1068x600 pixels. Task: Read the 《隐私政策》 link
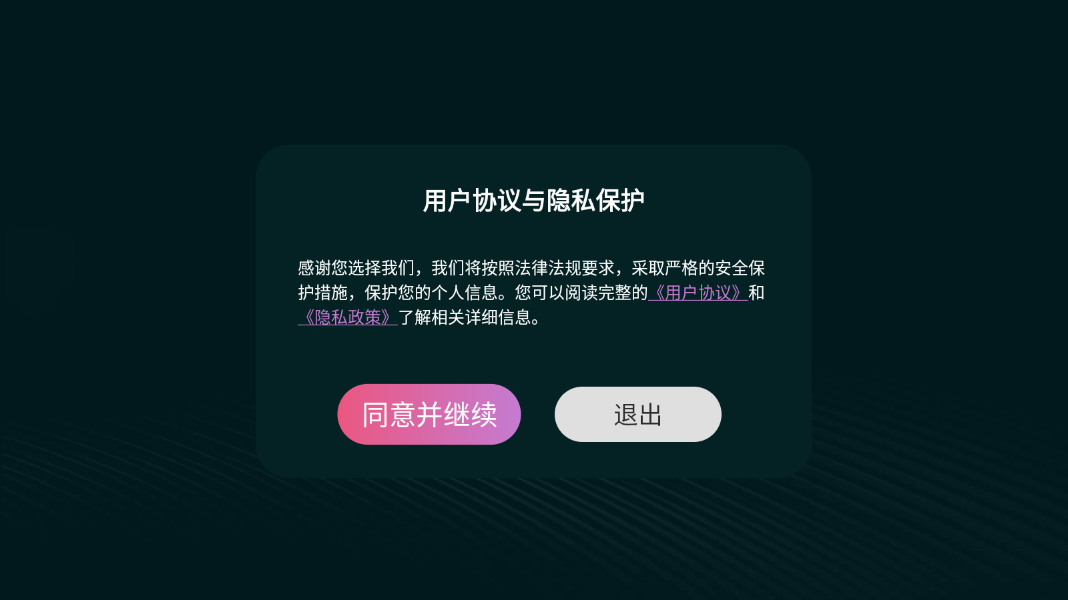point(347,318)
